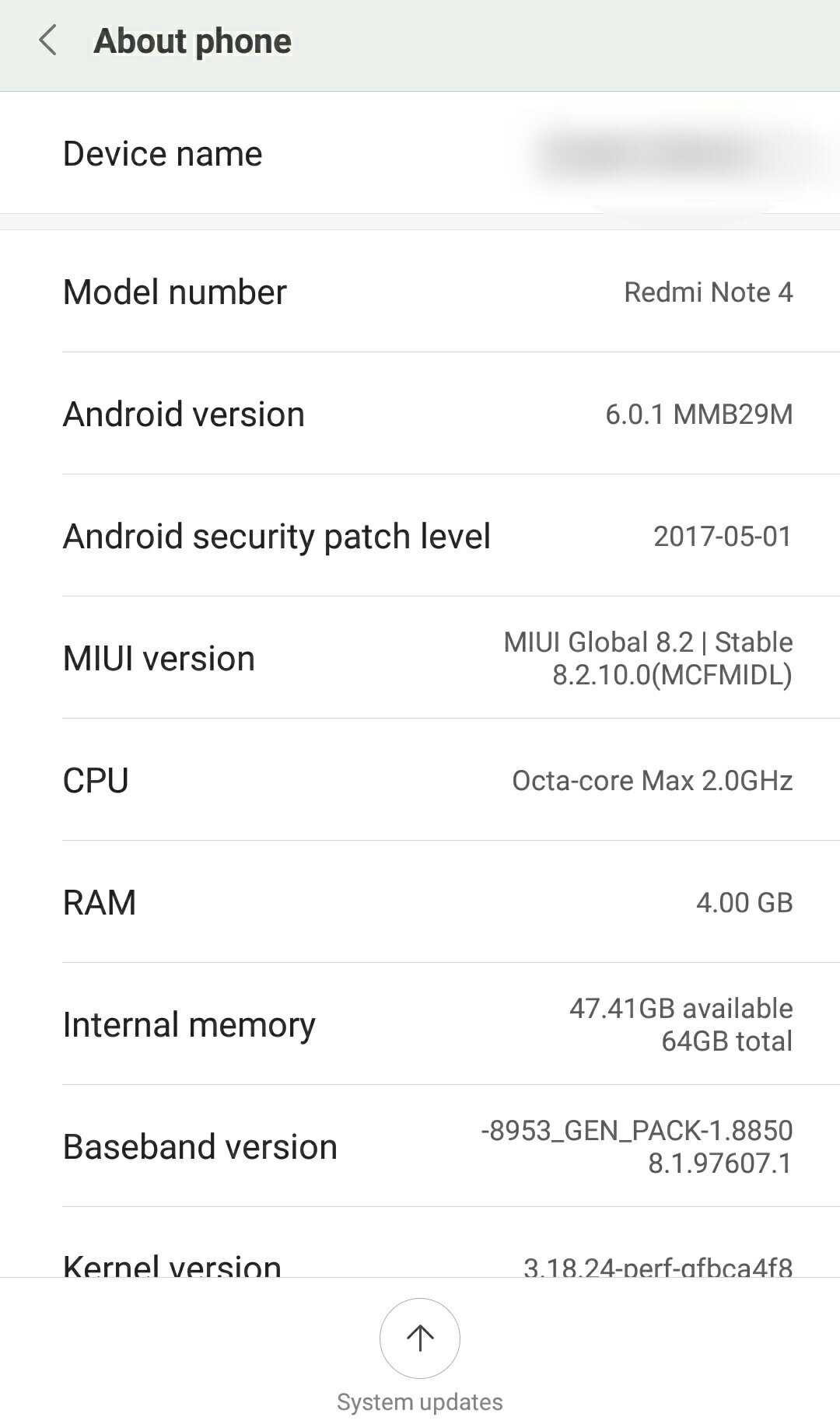Tap the Model number row
The height and width of the screenshot is (1424, 840).
(420, 292)
